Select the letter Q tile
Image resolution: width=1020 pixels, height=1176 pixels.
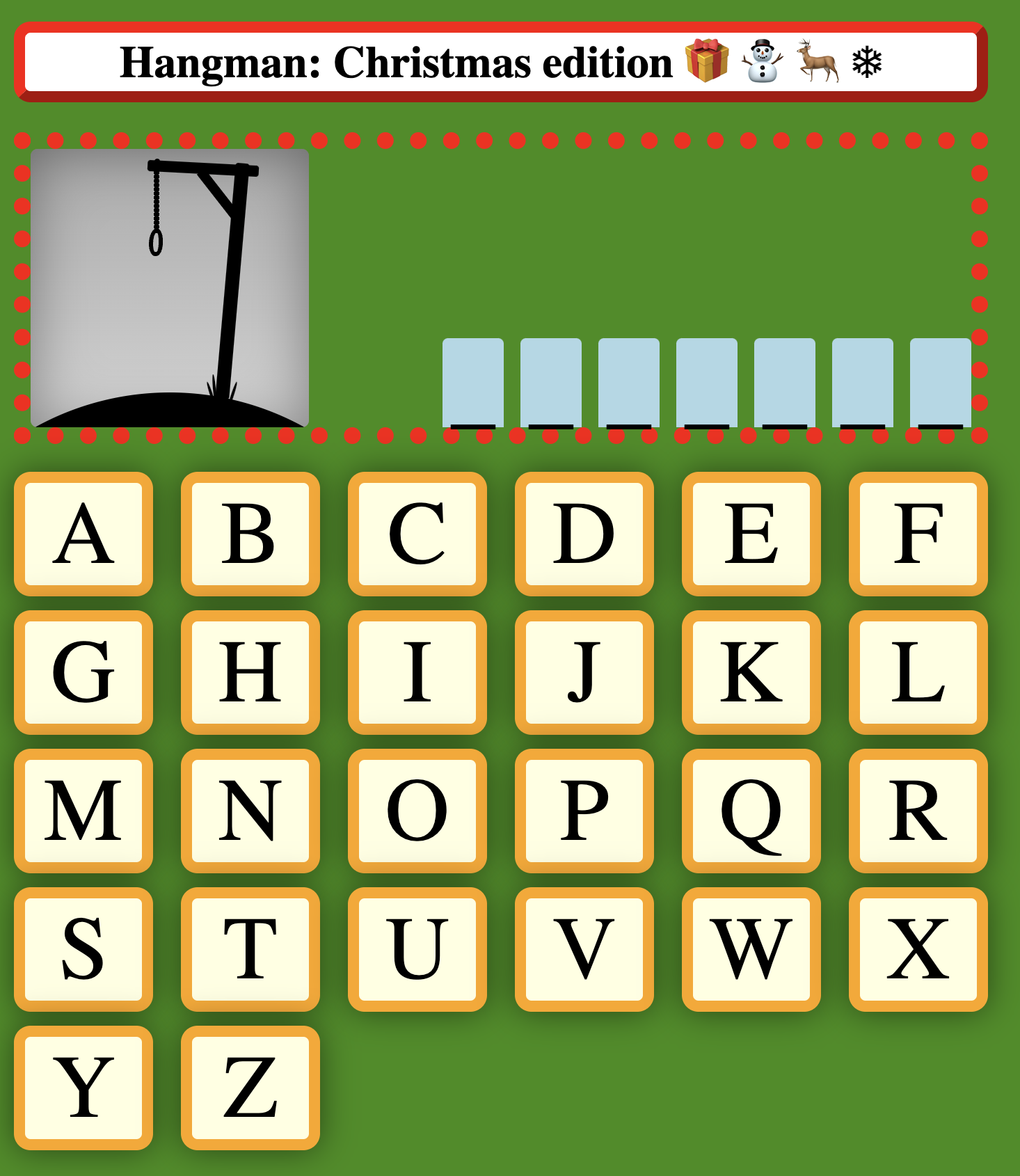click(x=752, y=811)
